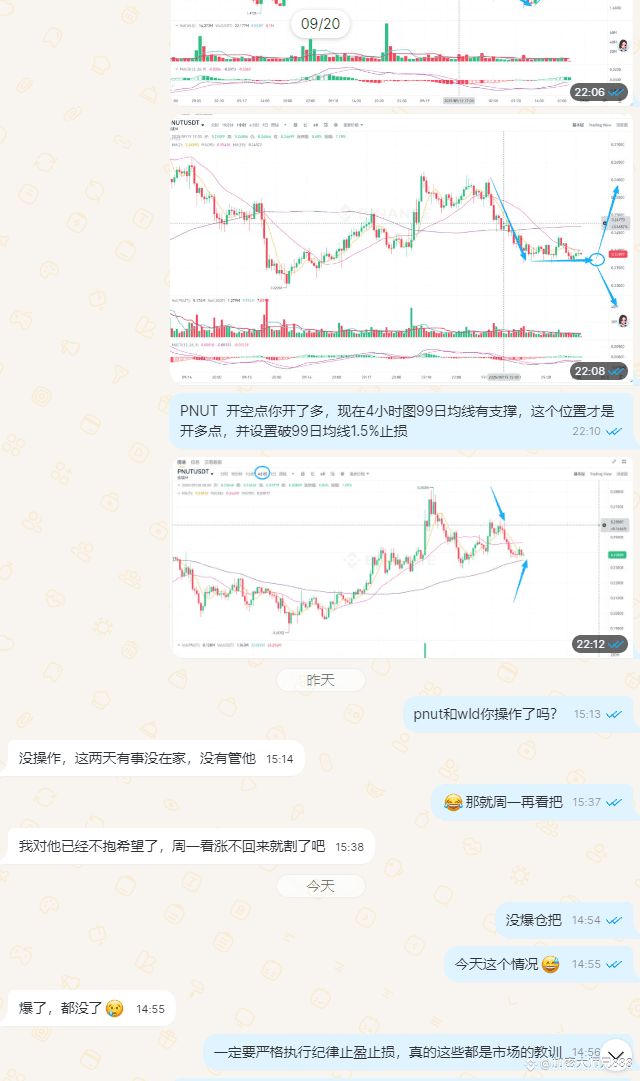Open the PNUTUSDT 4-hour chart sent at 22:12

[x=400, y=555]
